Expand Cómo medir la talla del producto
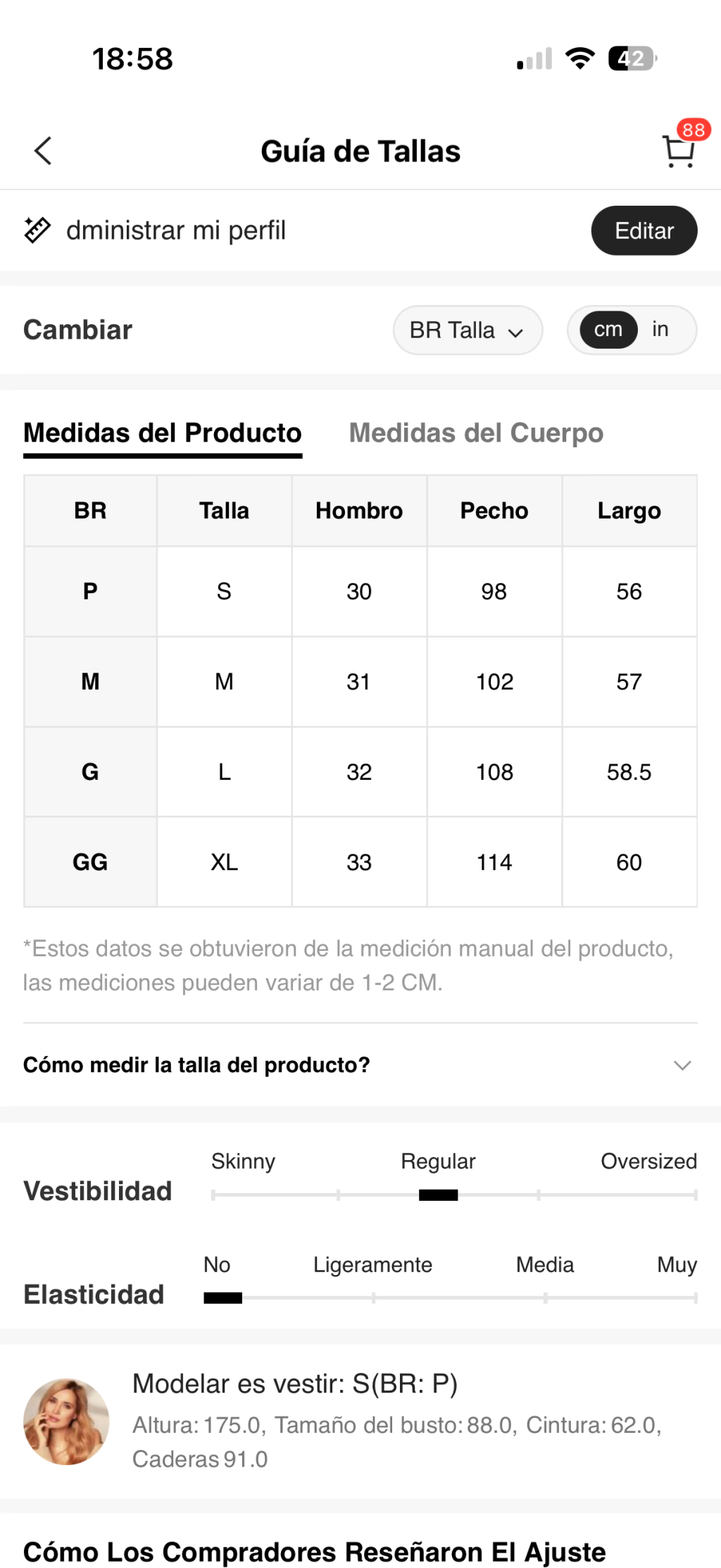721x1568 pixels. tap(360, 1064)
